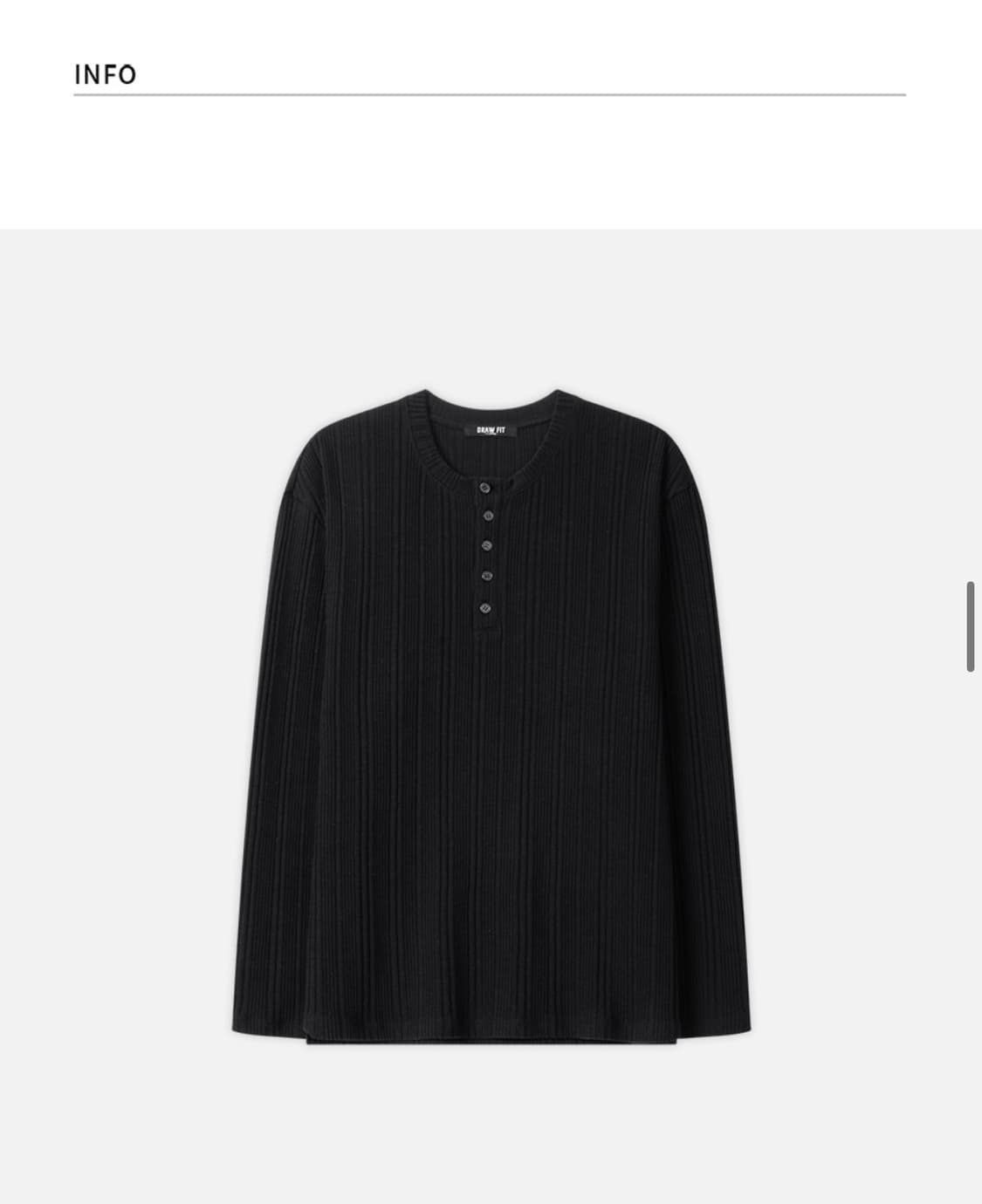982x1204 pixels.
Task: Click the INFO section heading
Action: 106,74
